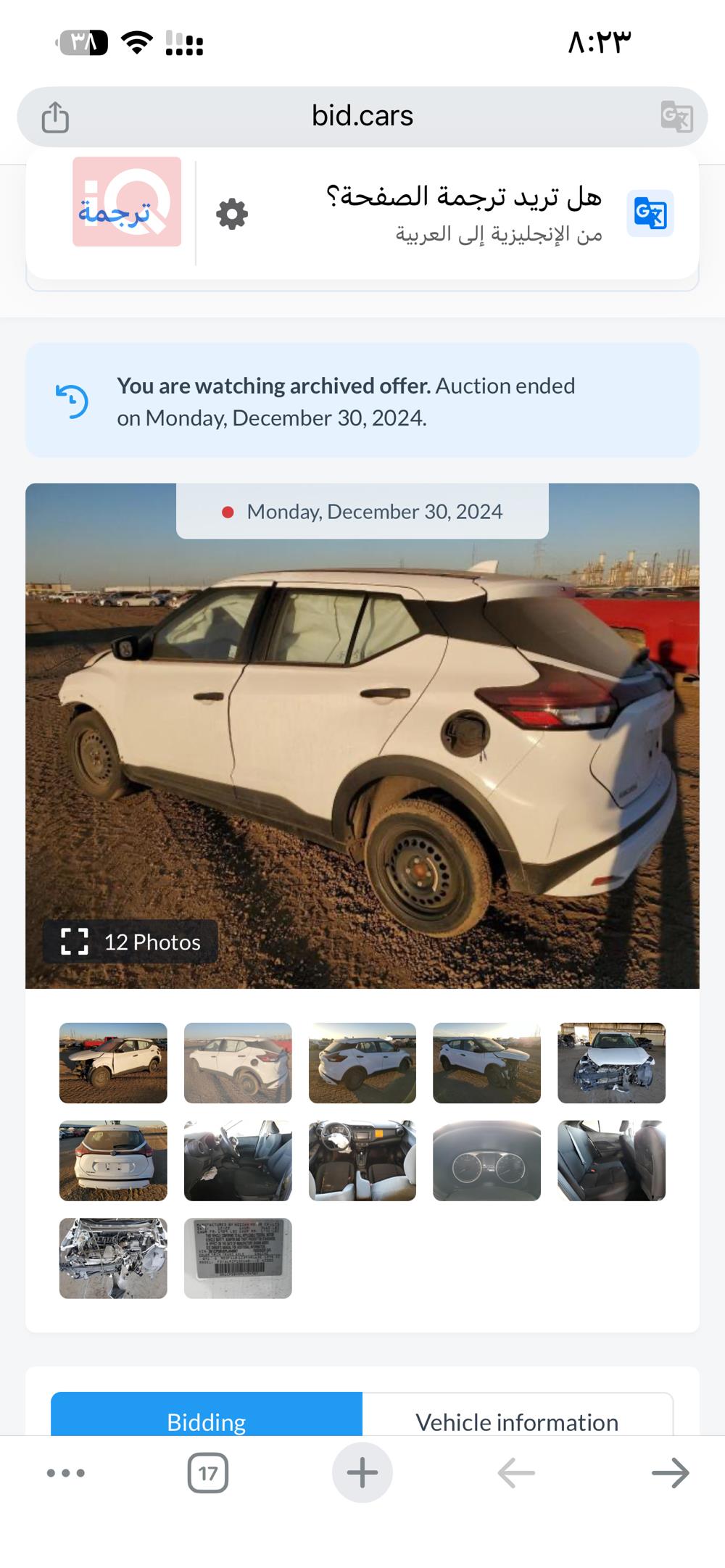Screen dimensions: 725x1568
Task: View the engine bay thumbnail
Action: click(x=113, y=1258)
